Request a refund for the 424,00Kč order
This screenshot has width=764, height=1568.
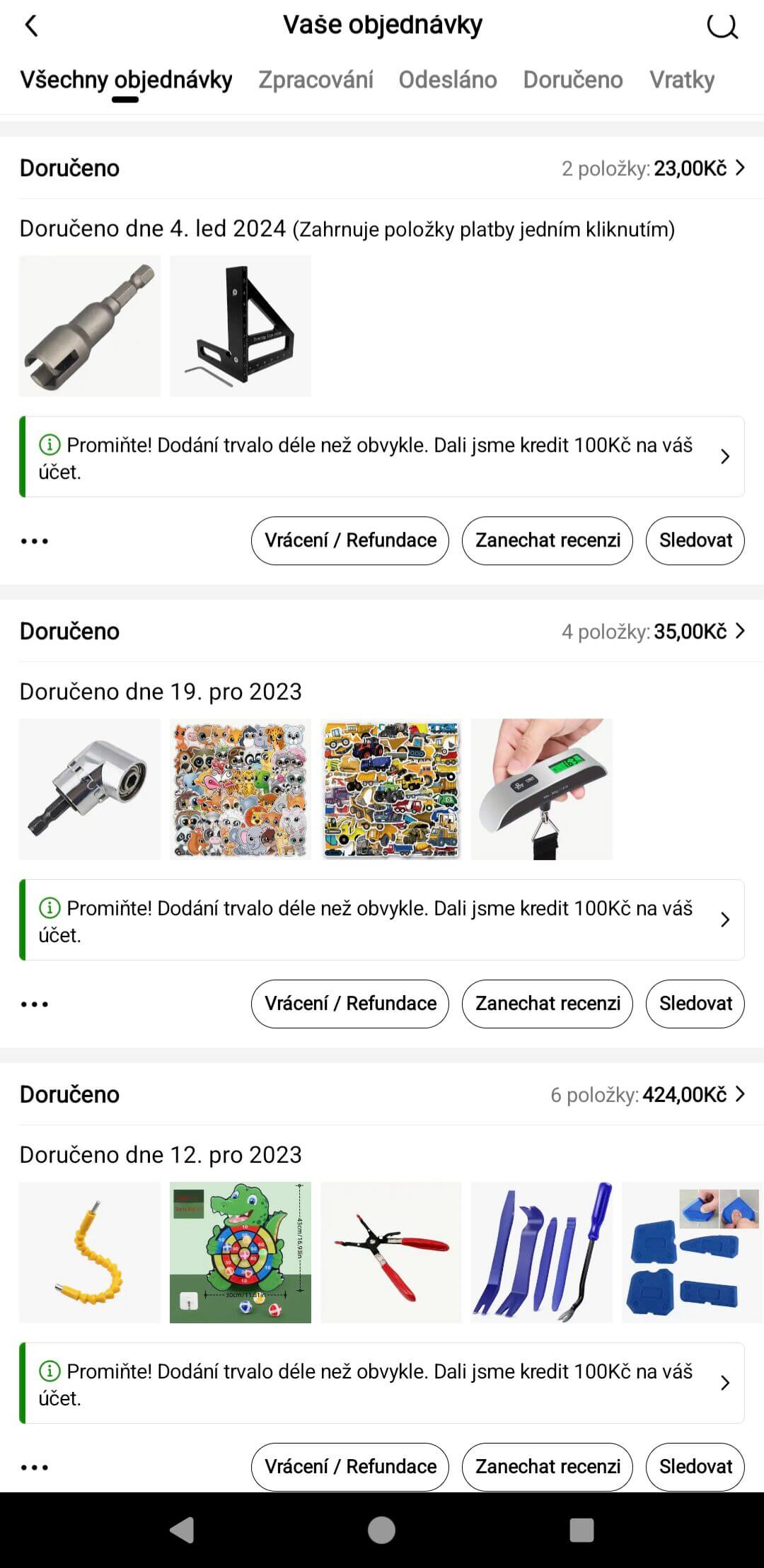350,1467
